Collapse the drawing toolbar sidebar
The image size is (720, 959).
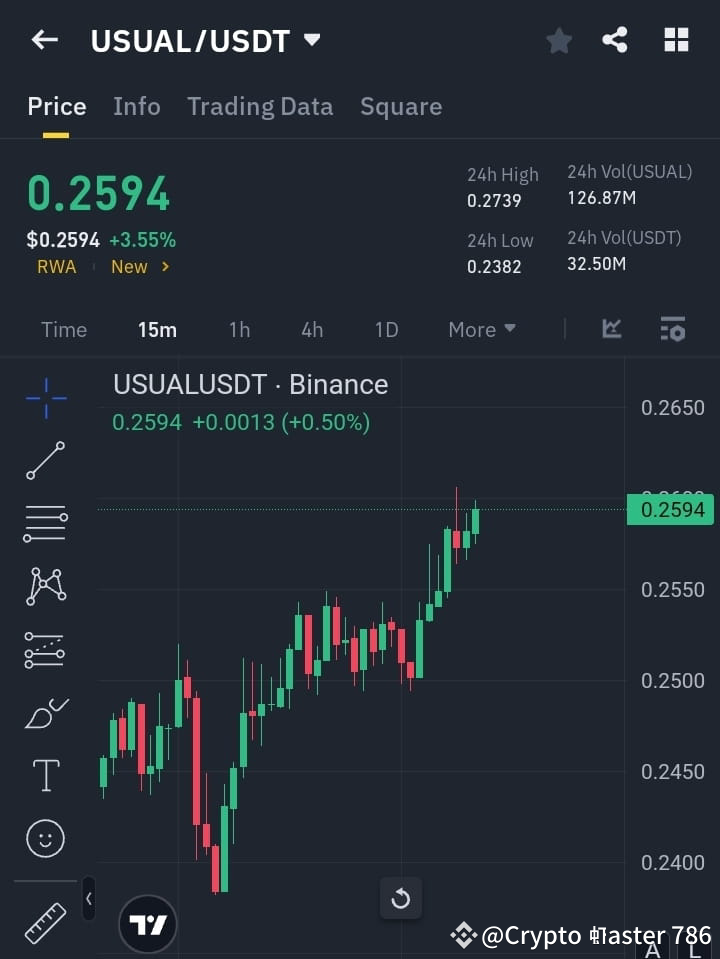(88, 898)
